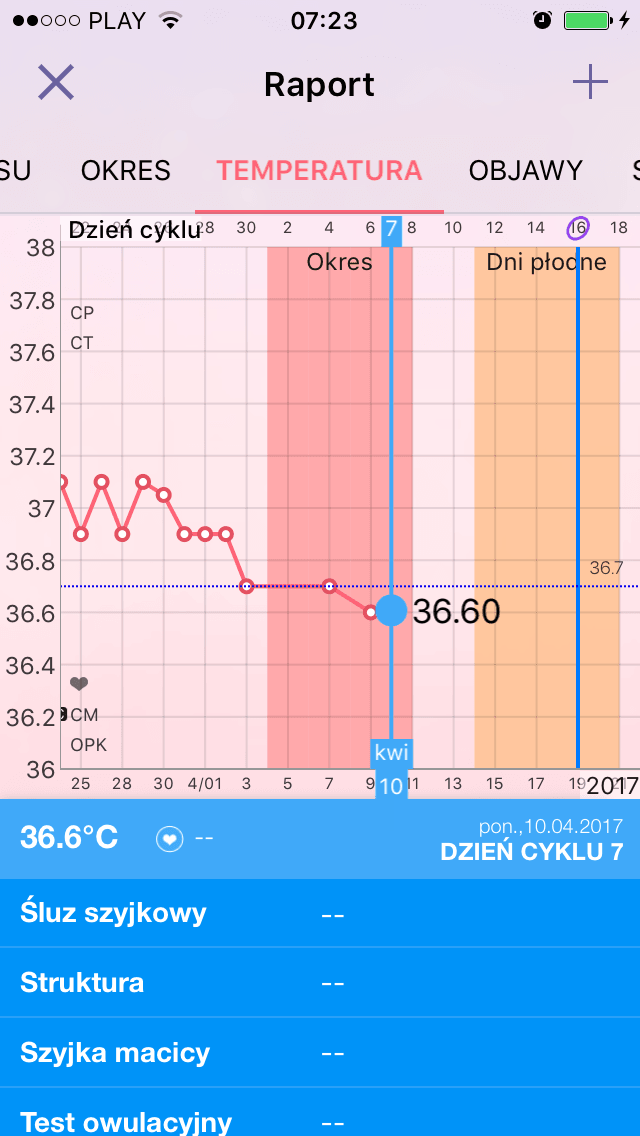Open the OBJAWY tab
640x1136 pixels.
click(525, 171)
